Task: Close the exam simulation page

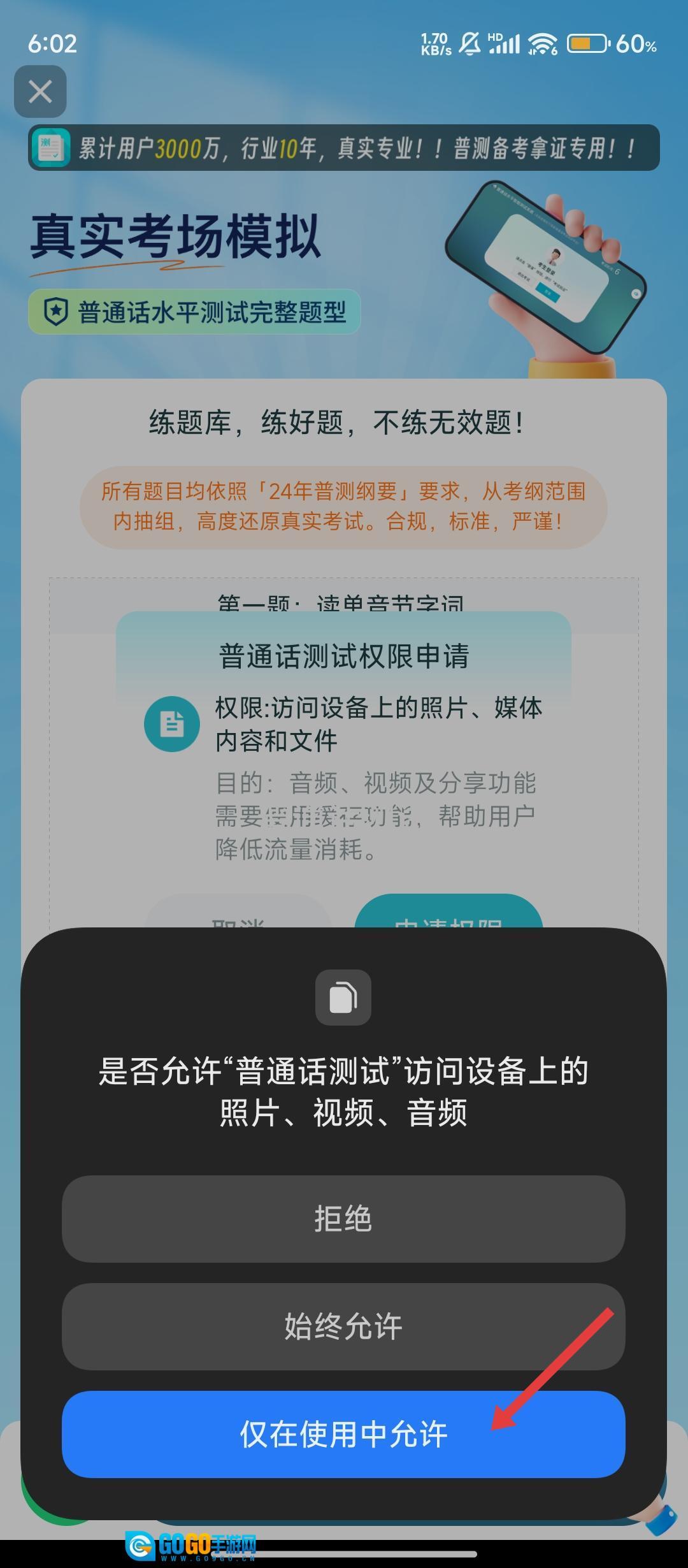Action: [40, 92]
